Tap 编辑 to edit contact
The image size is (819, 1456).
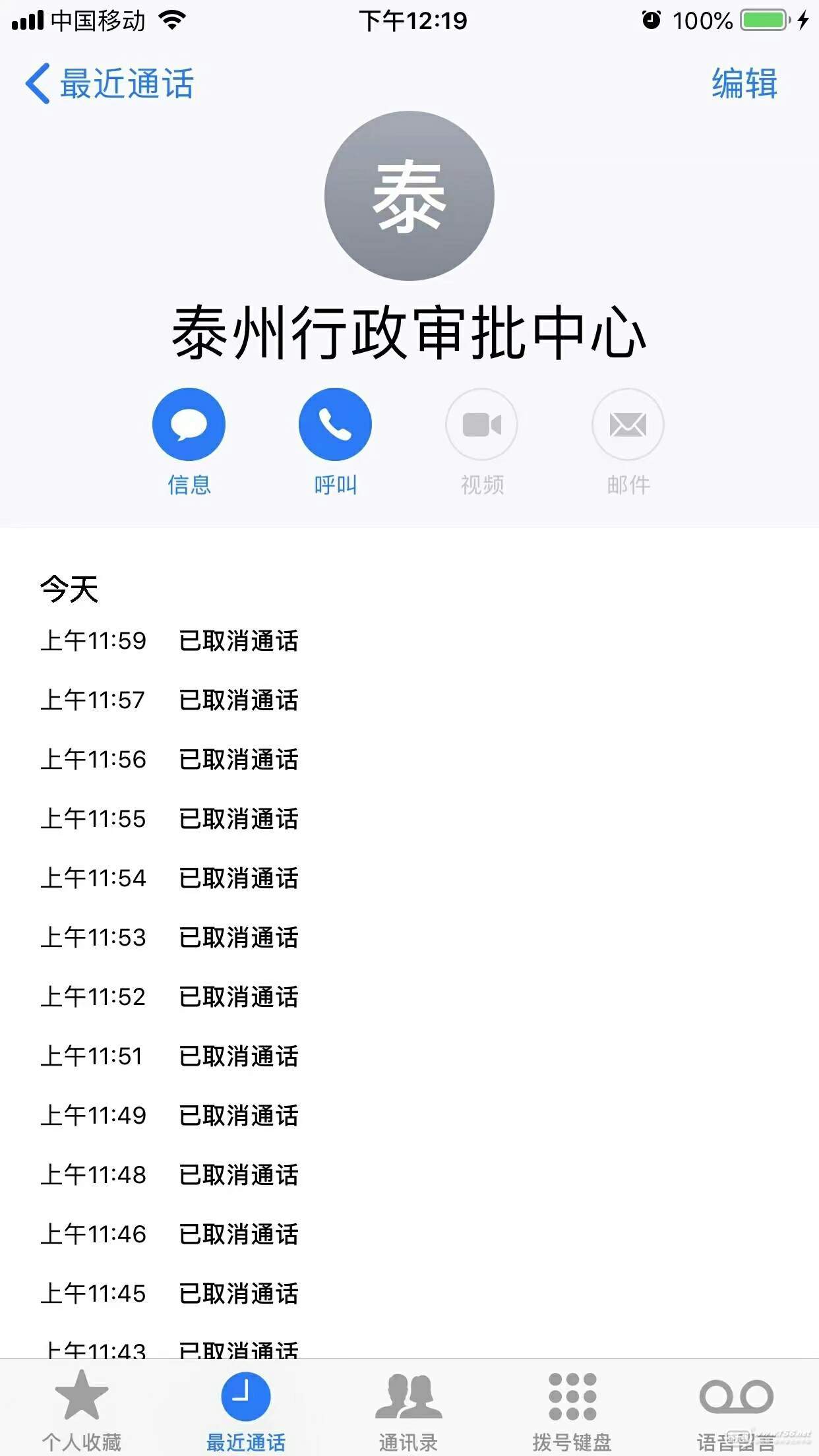[x=744, y=84]
